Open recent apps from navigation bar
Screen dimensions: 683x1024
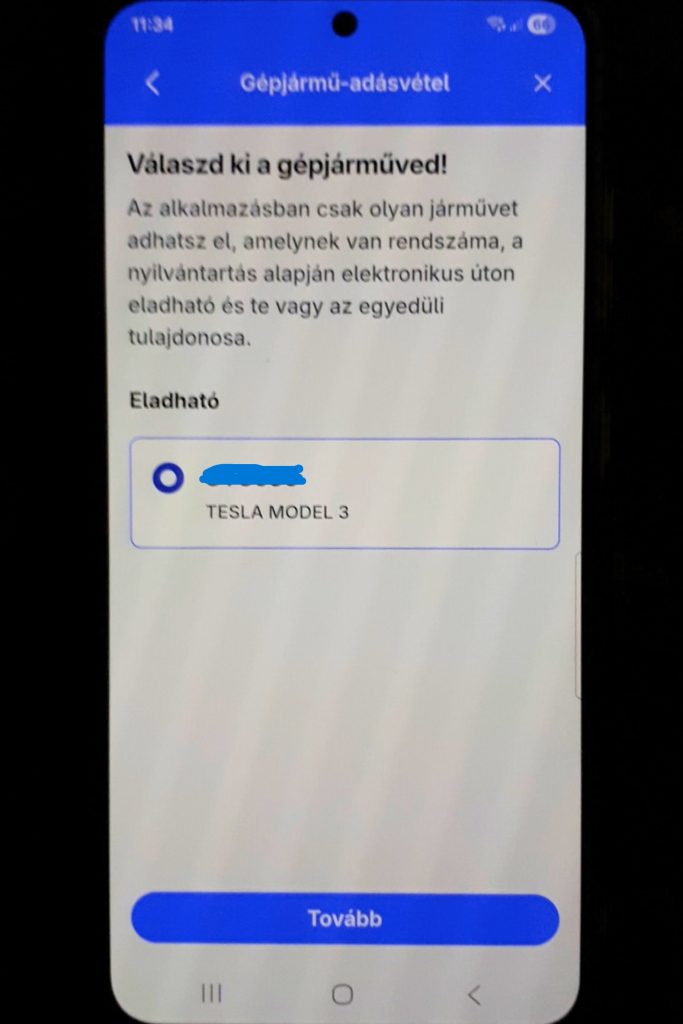pyautogui.click(x=211, y=993)
